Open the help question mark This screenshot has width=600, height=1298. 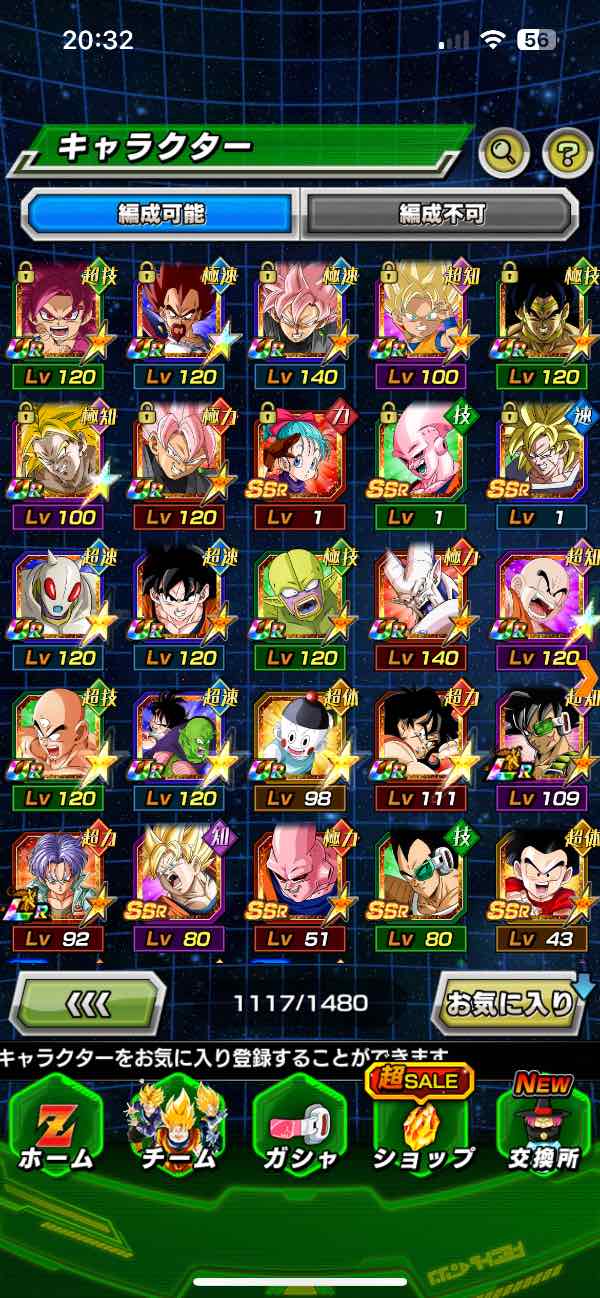click(567, 152)
